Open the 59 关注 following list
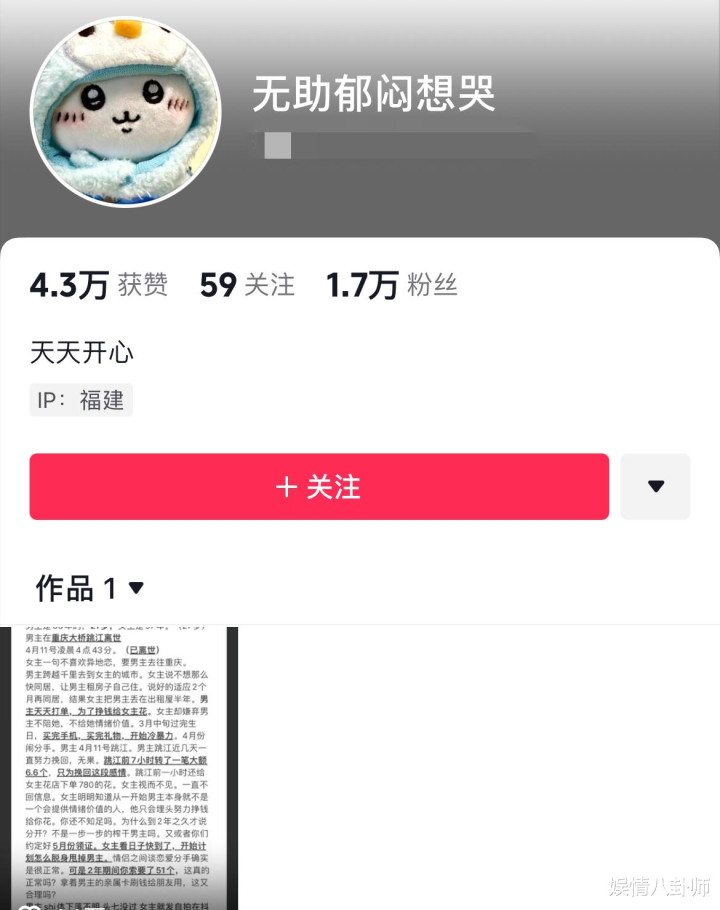The width and height of the screenshot is (720, 910). [247, 285]
